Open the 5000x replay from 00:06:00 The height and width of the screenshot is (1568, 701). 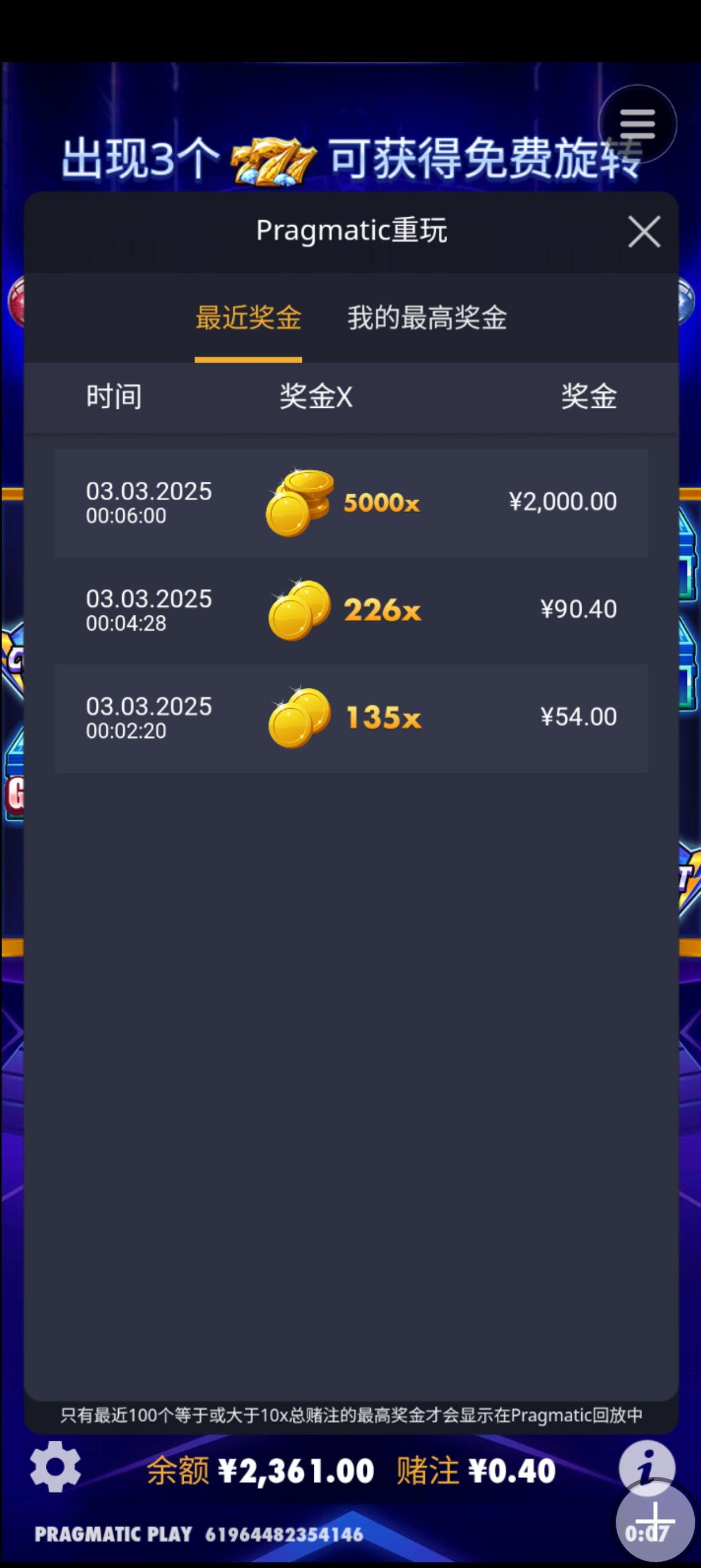point(351,503)
